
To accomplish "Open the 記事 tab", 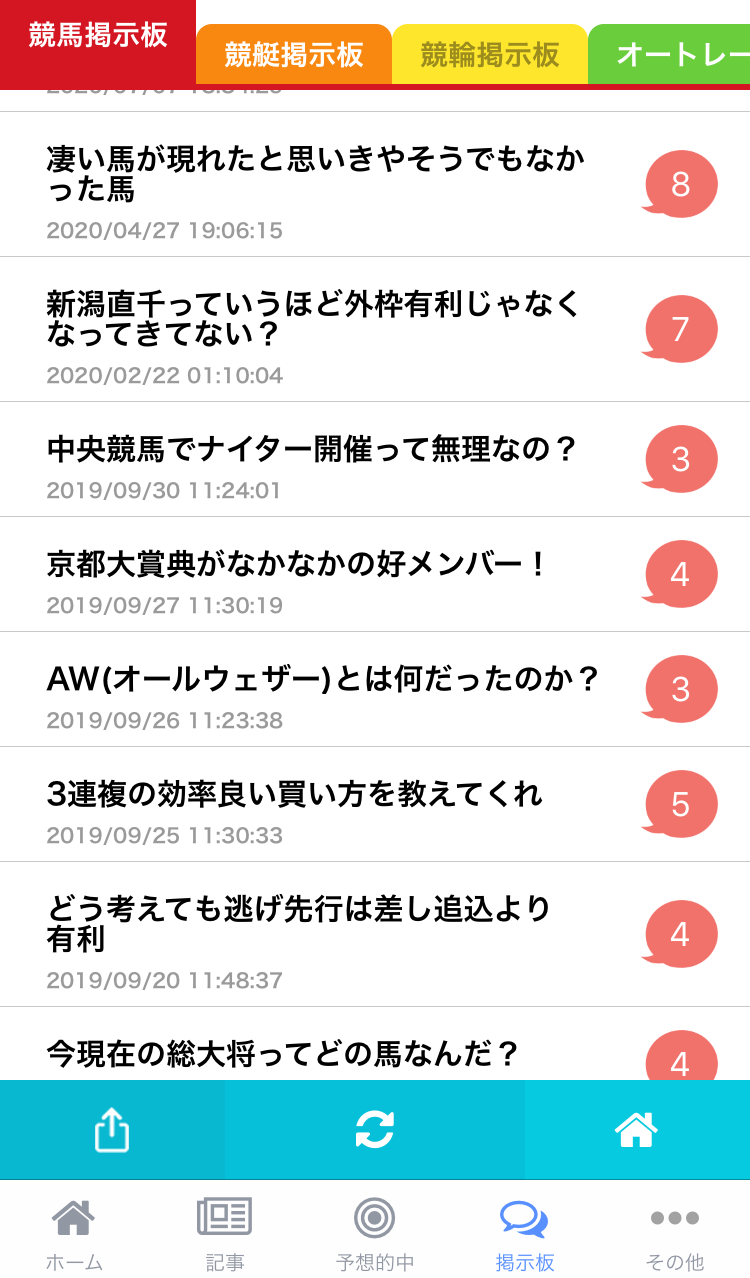I will (225, 1233).
